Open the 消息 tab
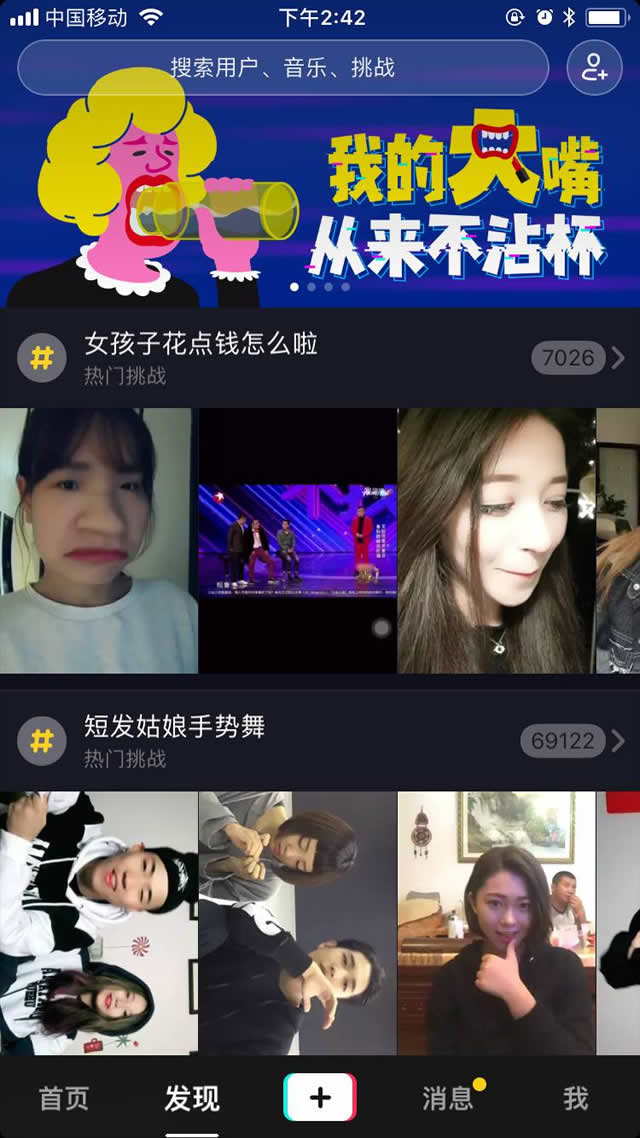Viewport: 640px width, 1138px height. coord(448,1098)
